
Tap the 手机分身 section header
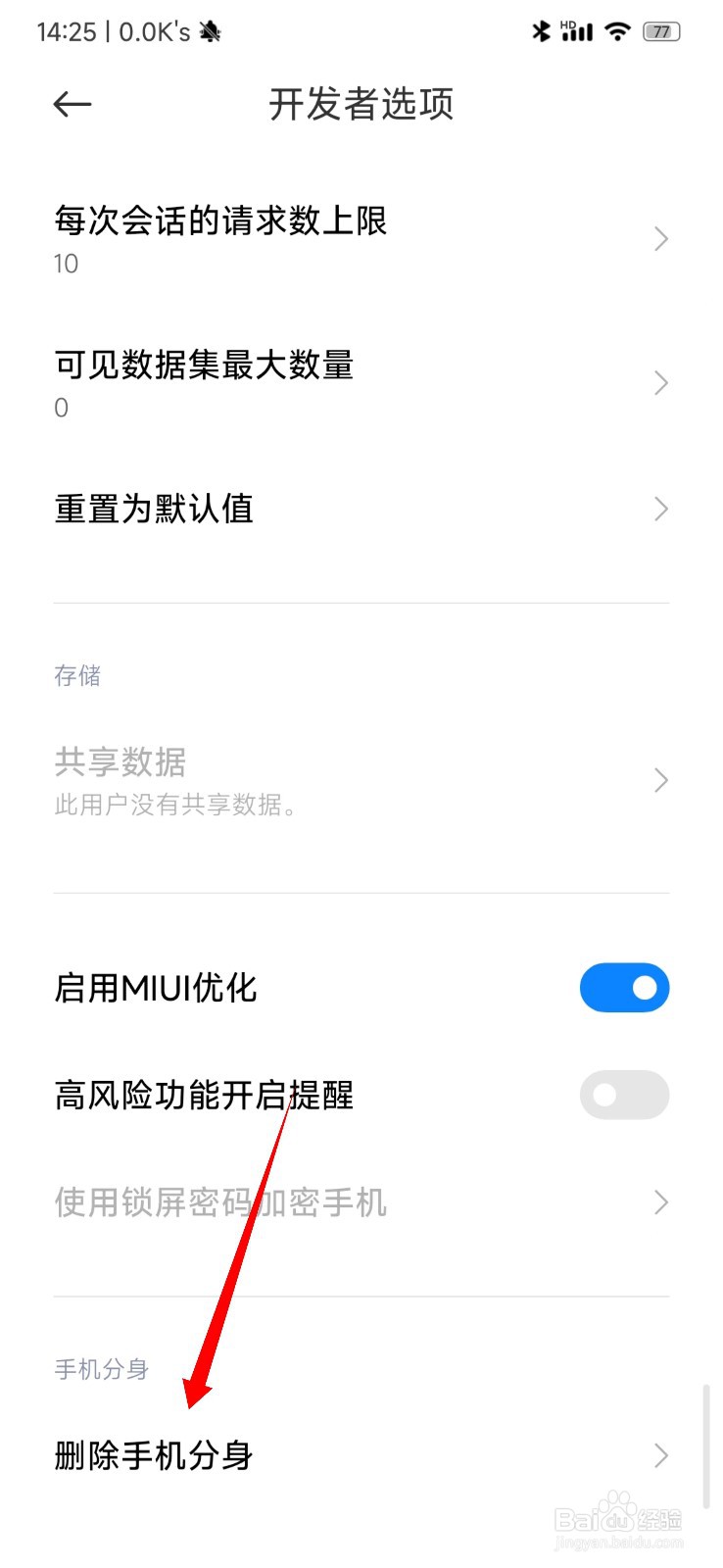[x=101, y=1370]
